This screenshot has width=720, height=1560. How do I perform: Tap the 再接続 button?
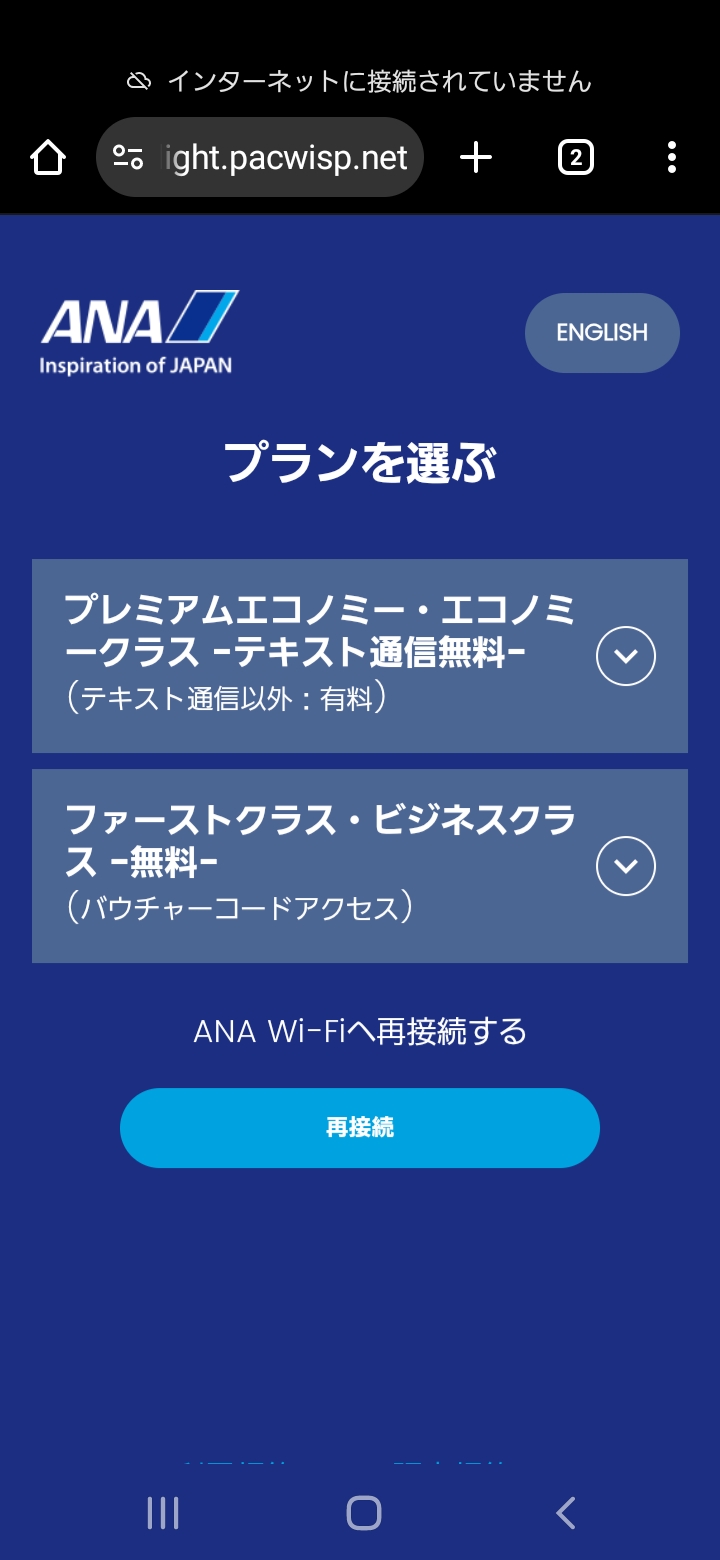(360, 1128)
